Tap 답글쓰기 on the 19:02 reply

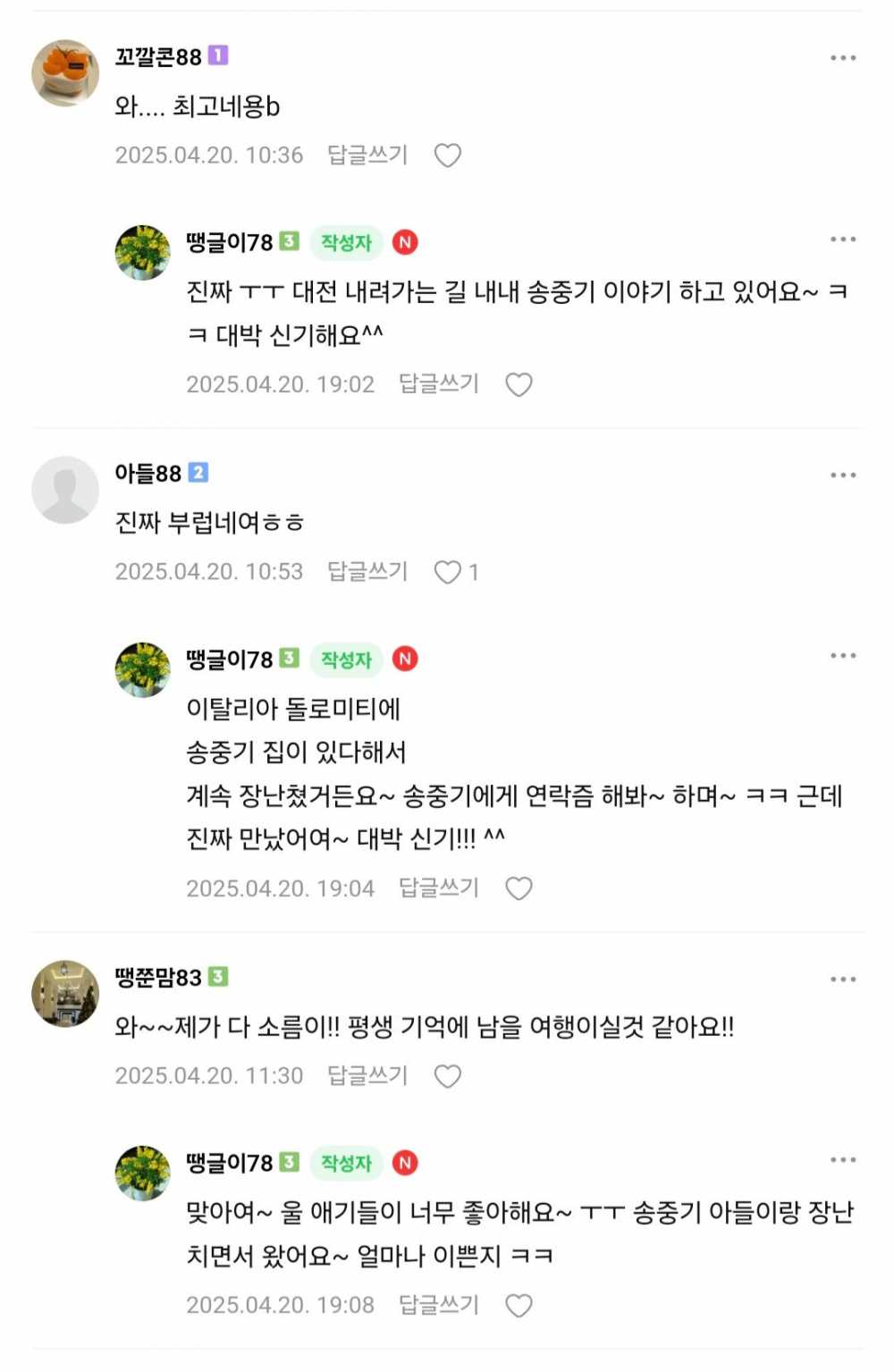[439, 383]
